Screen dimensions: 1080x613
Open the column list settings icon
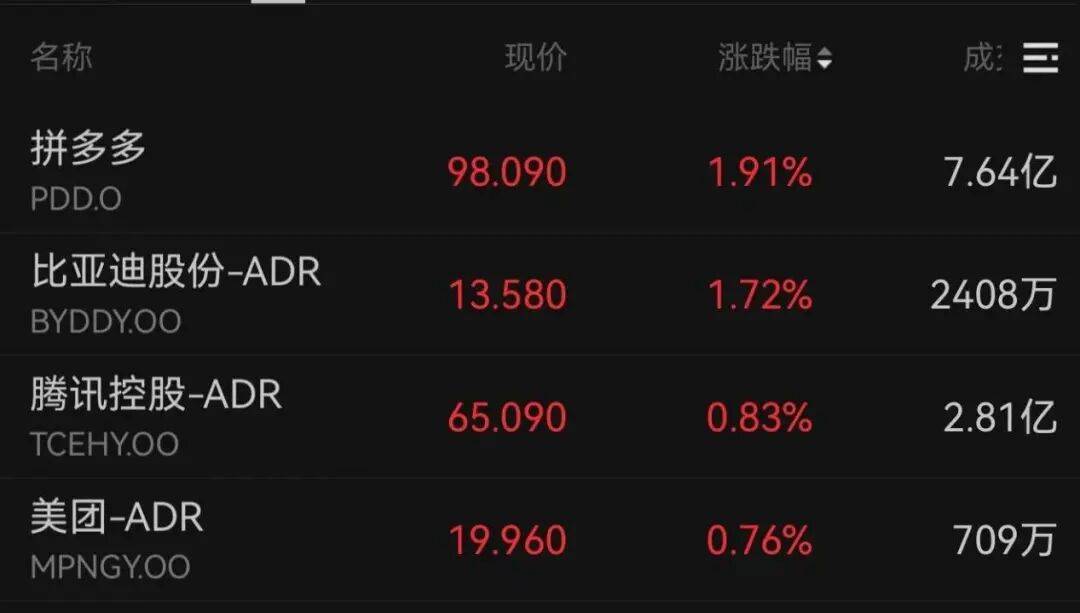click(1040, 58)
